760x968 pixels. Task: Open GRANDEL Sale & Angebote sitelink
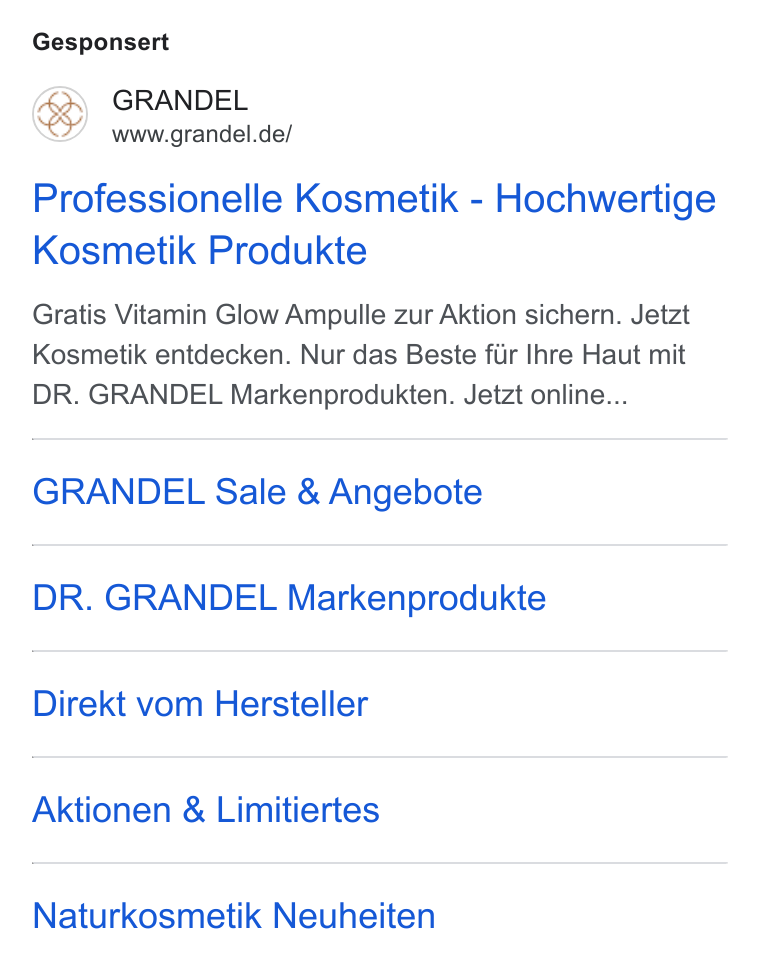[257, 492]
